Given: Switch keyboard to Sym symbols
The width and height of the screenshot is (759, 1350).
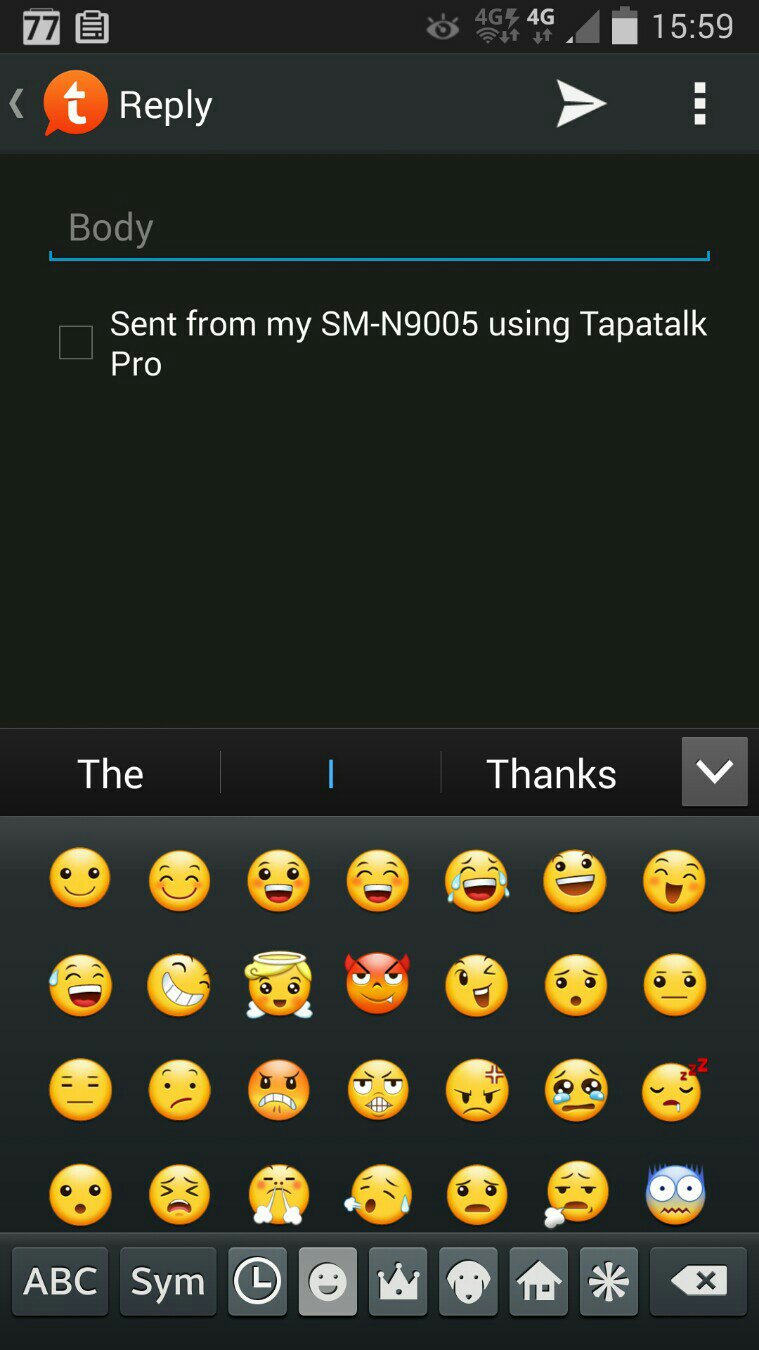Looking at the screenshot, I should (x=168, y=1281).
